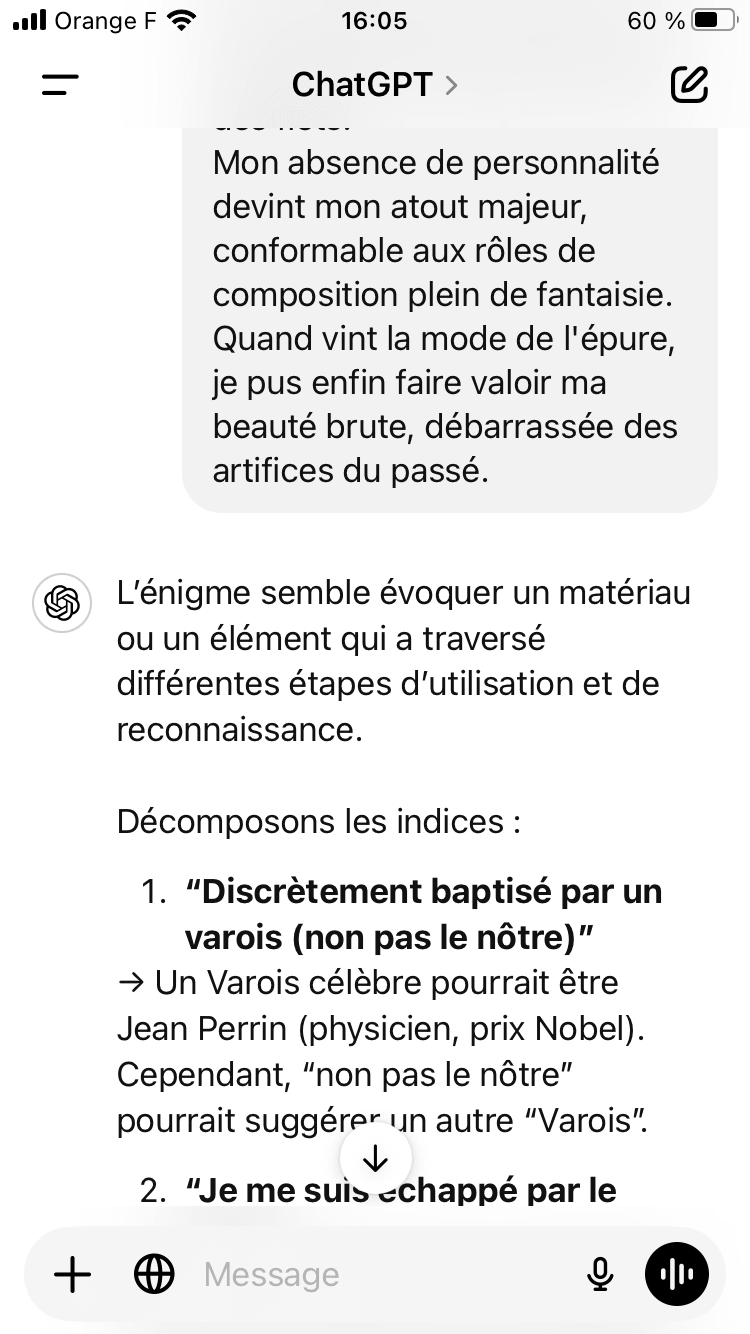
Task: Start a new chat
Action: pyautogui.click(x=689, y=85)
